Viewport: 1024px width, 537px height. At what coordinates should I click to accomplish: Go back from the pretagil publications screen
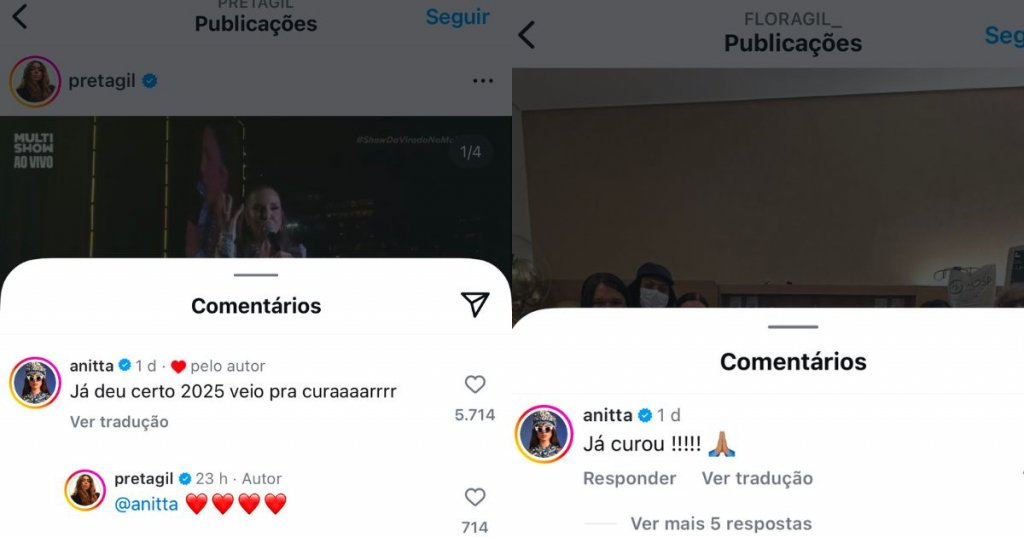19,15
